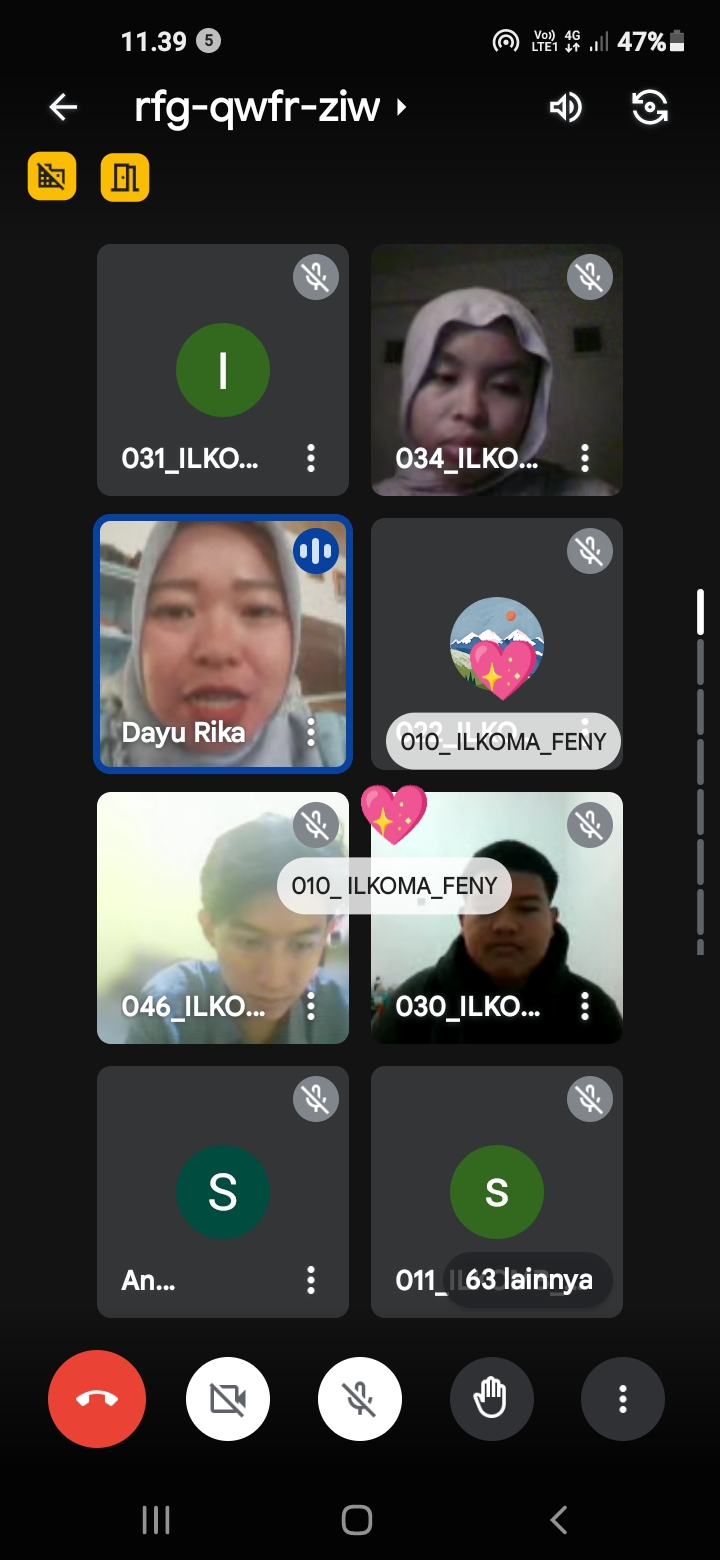Open options for 031_ILKO participant
This screenshot has height=1560, width=720.
[x=311, y=459]
